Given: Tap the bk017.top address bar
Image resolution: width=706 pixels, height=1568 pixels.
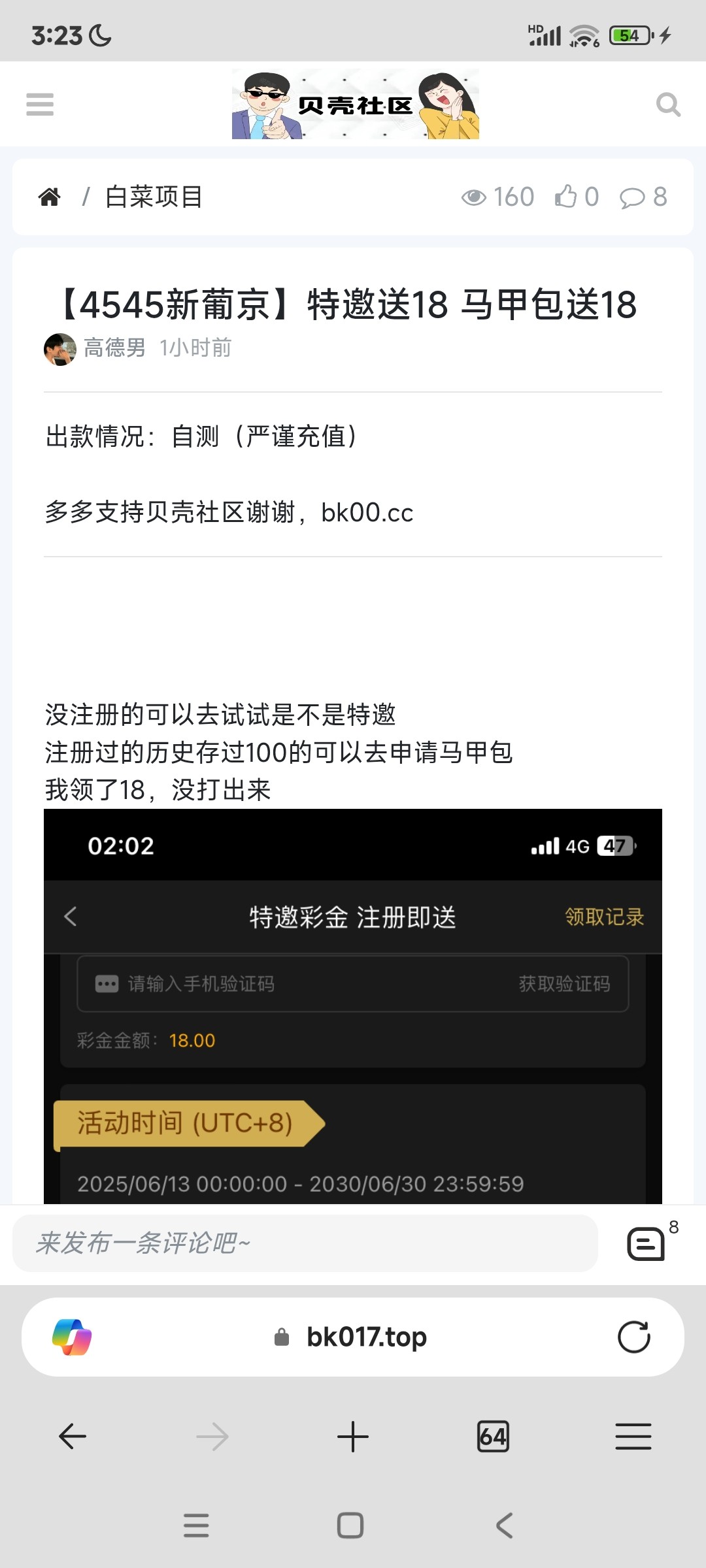Looking at the screenshot, I should (366, 1337).
